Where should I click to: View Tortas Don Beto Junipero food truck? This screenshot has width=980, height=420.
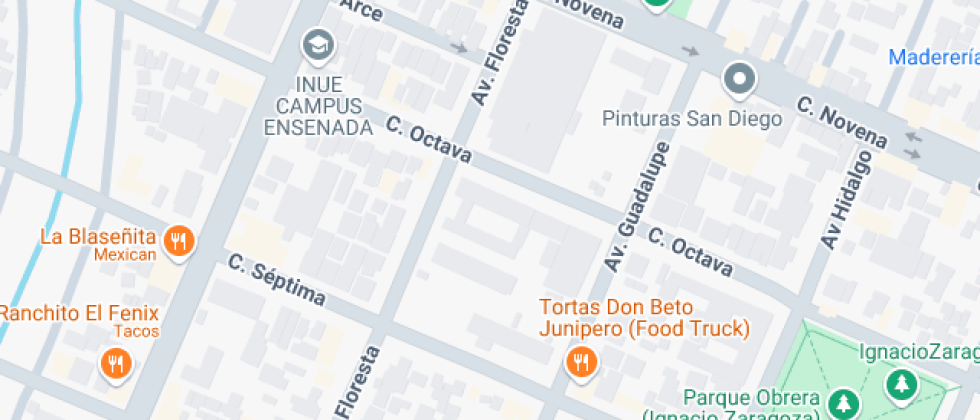point(580,362)
